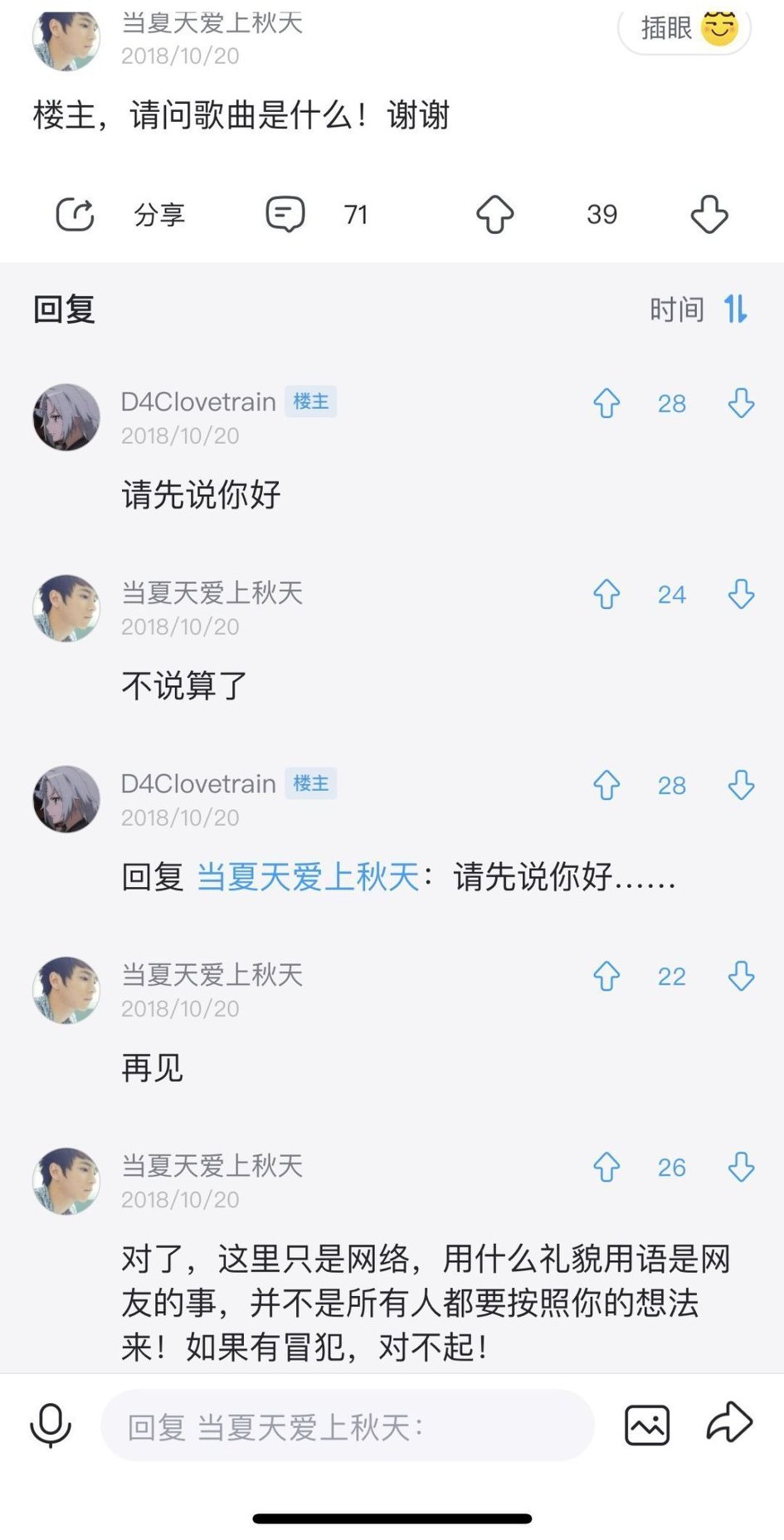Downvote the reply with 28 upvotes
The width and height of the screenshot is (784, 1540).
740,786
